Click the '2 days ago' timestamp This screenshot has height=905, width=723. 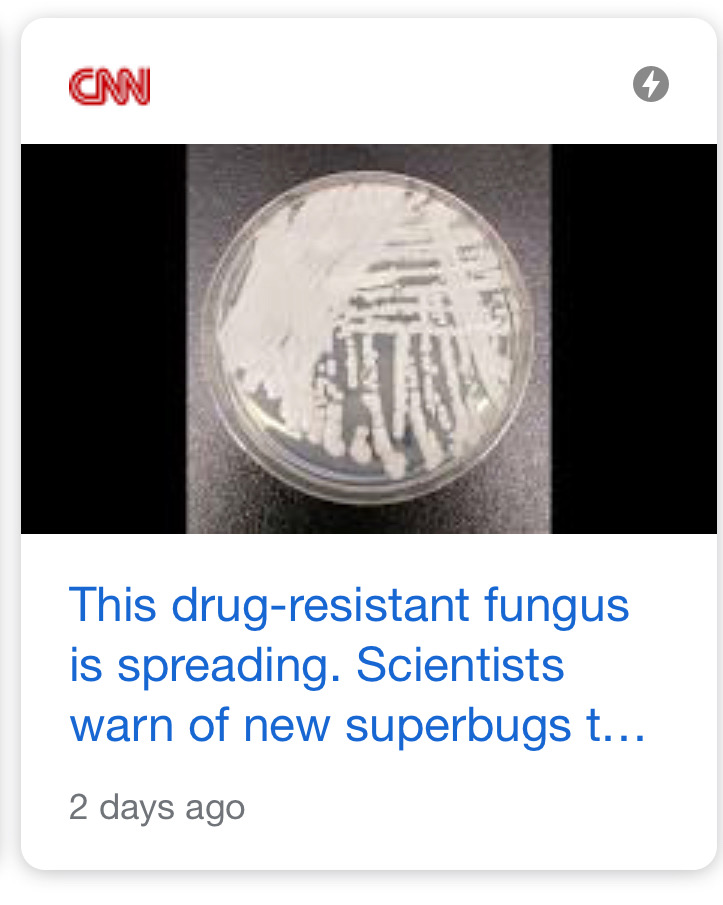(156, 807)
